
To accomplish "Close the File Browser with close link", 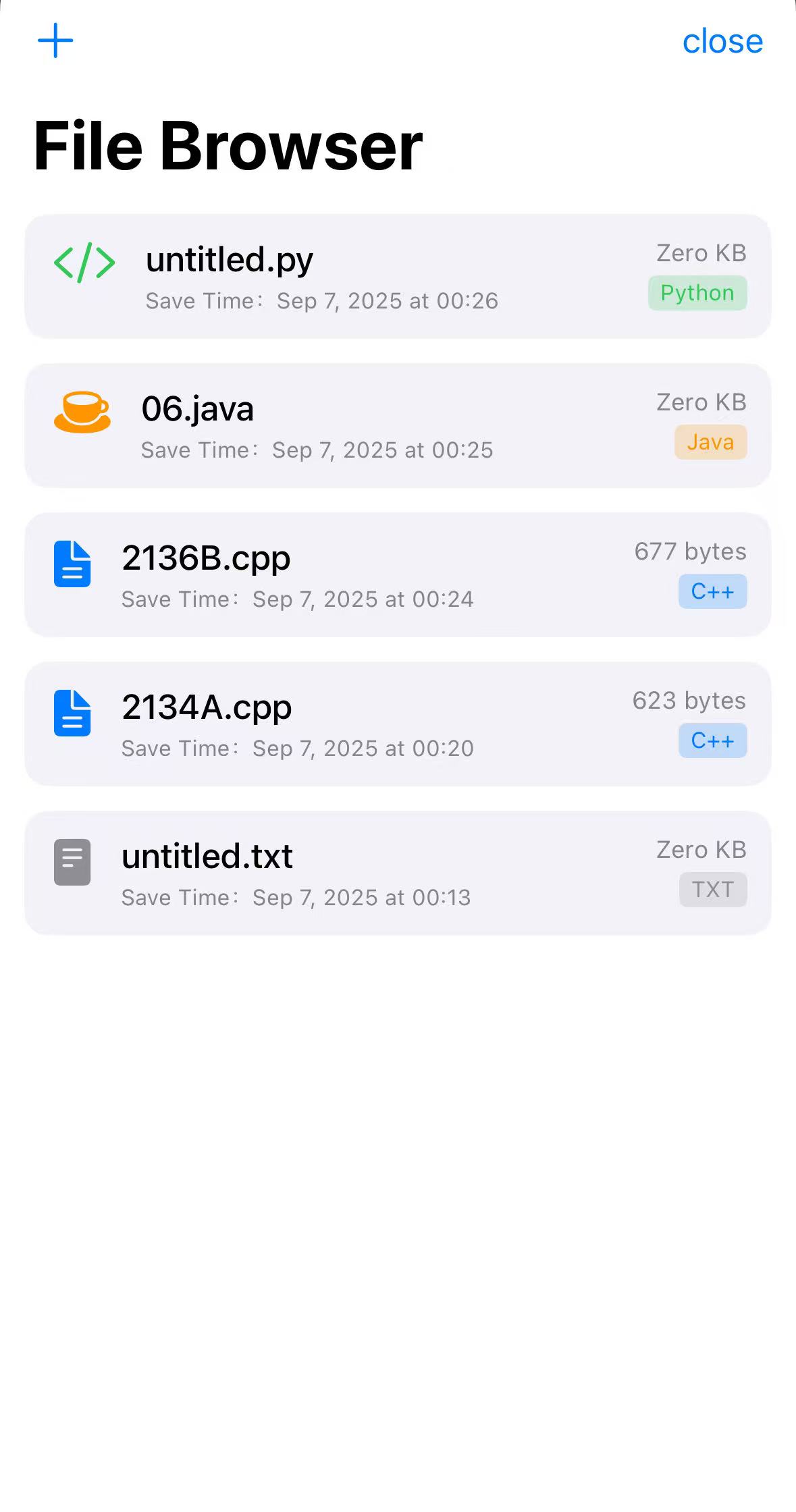I will point(723,42).
